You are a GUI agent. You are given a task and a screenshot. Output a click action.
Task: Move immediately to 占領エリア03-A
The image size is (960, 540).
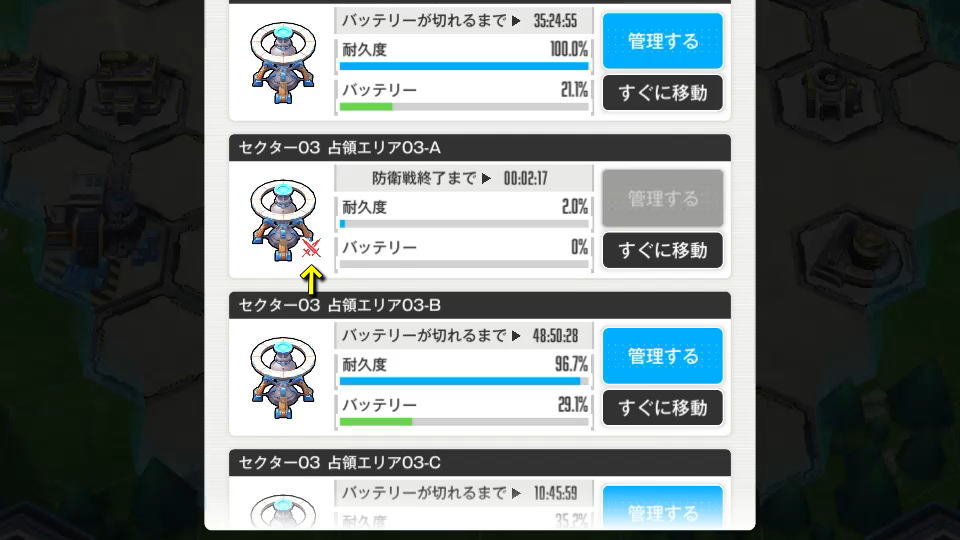pos(662,250)
